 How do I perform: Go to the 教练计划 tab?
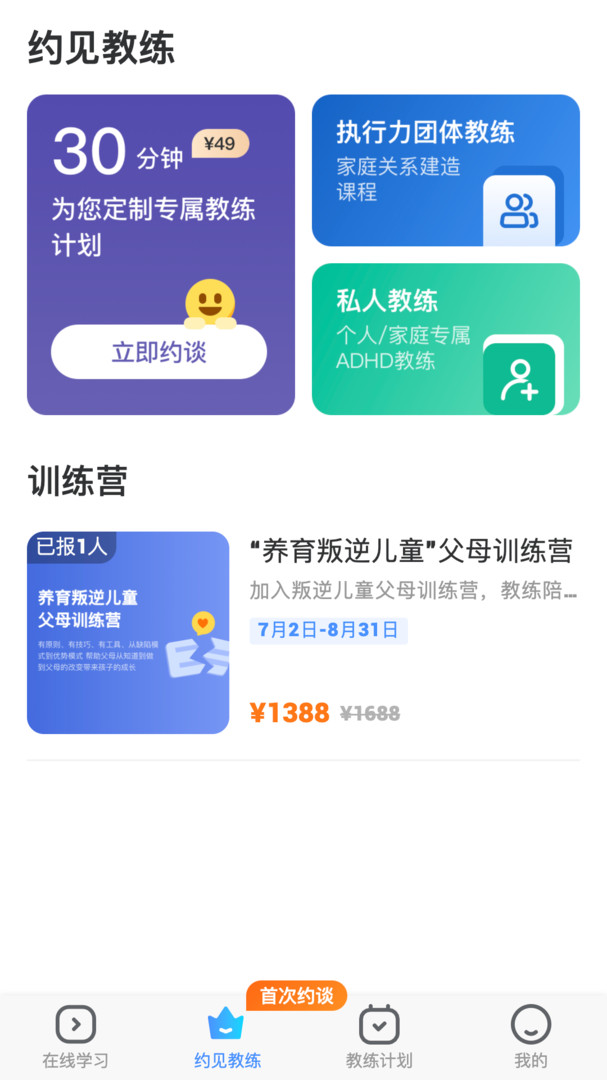[x=379, y=1037]
